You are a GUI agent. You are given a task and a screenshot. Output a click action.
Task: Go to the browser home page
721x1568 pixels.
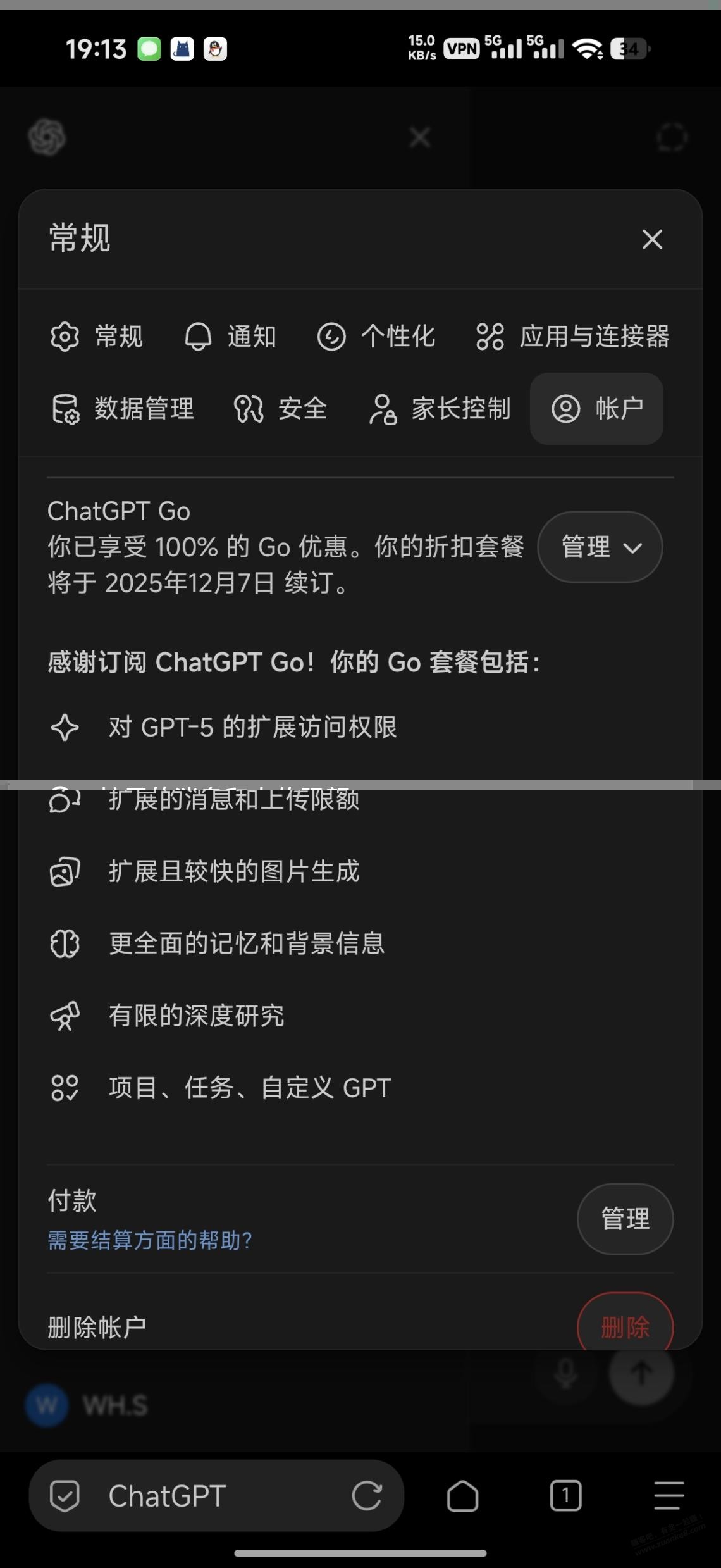pos(462,1496)
